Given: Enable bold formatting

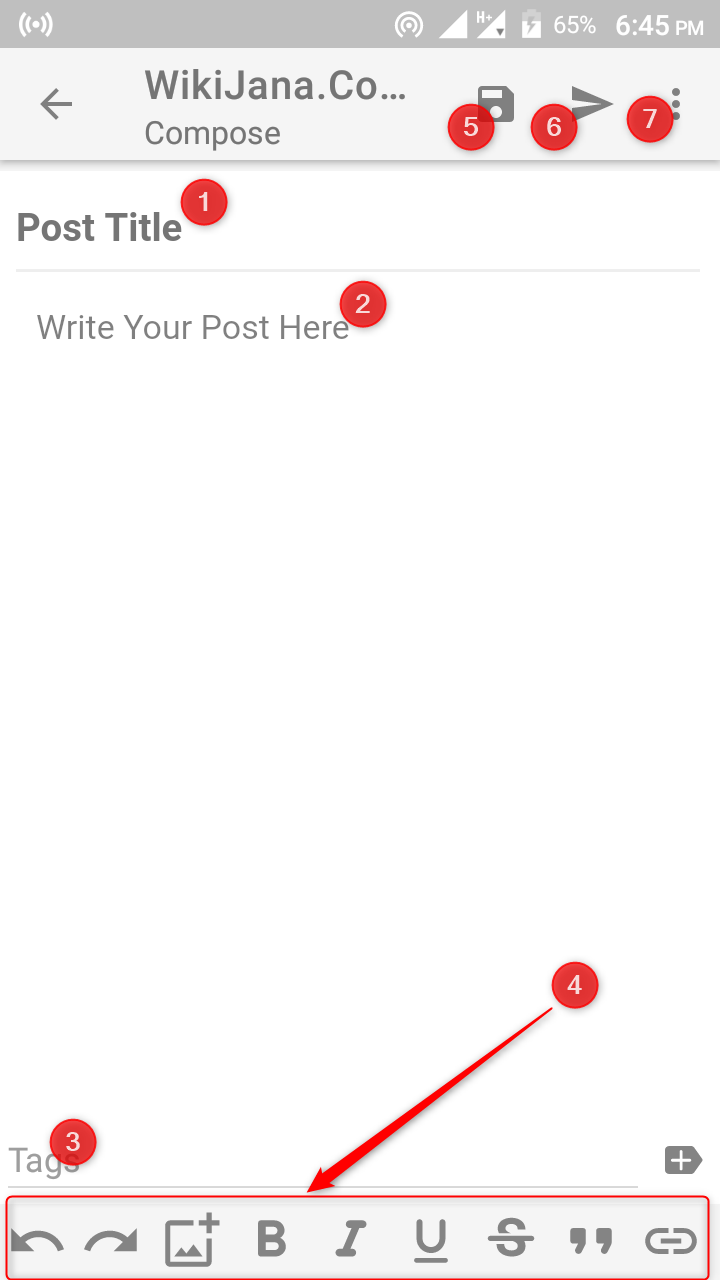Looking at the screenshot, I should tap(271, 1240).
